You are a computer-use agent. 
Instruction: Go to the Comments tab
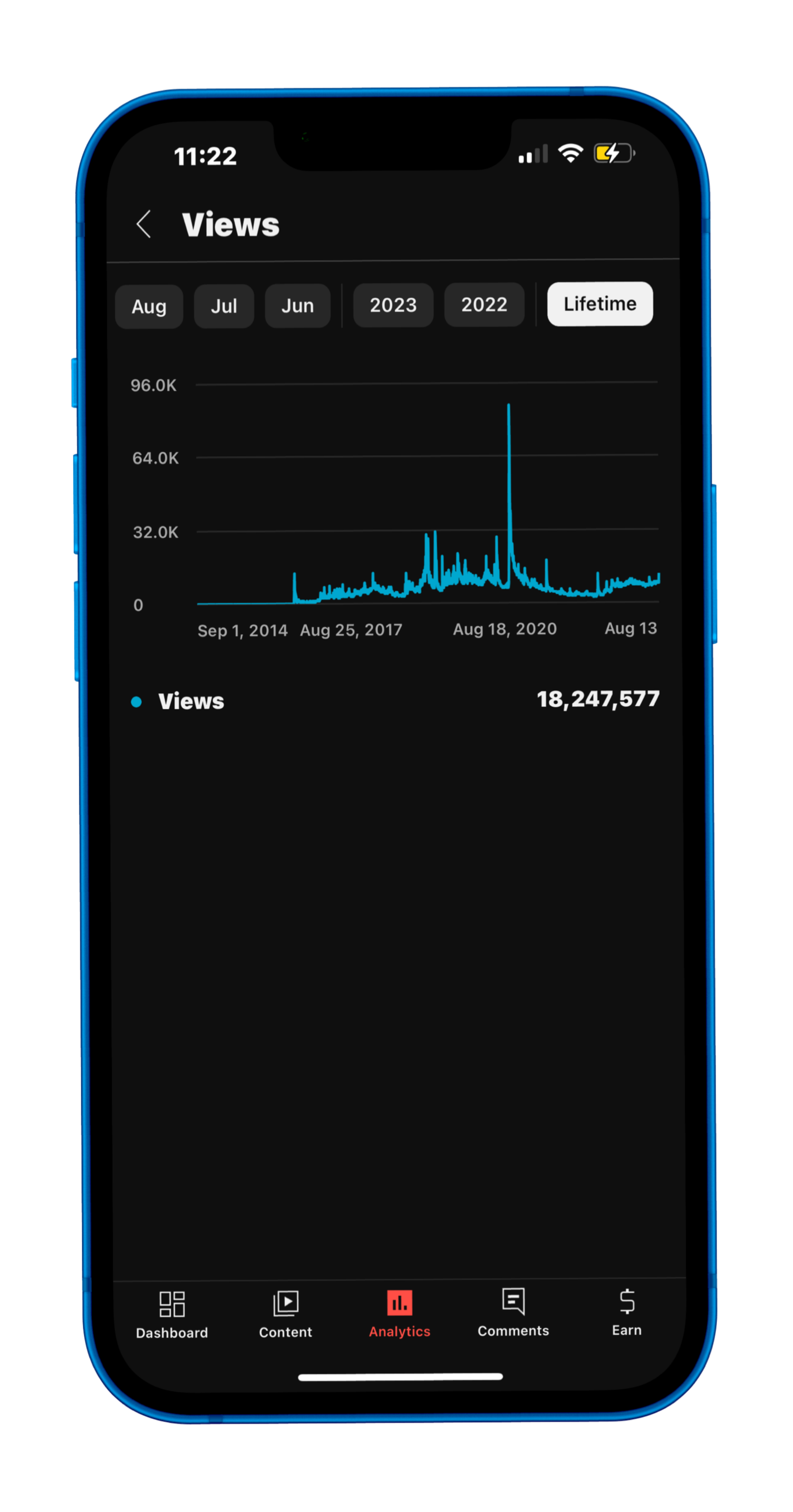click(x=514, y=1314)
